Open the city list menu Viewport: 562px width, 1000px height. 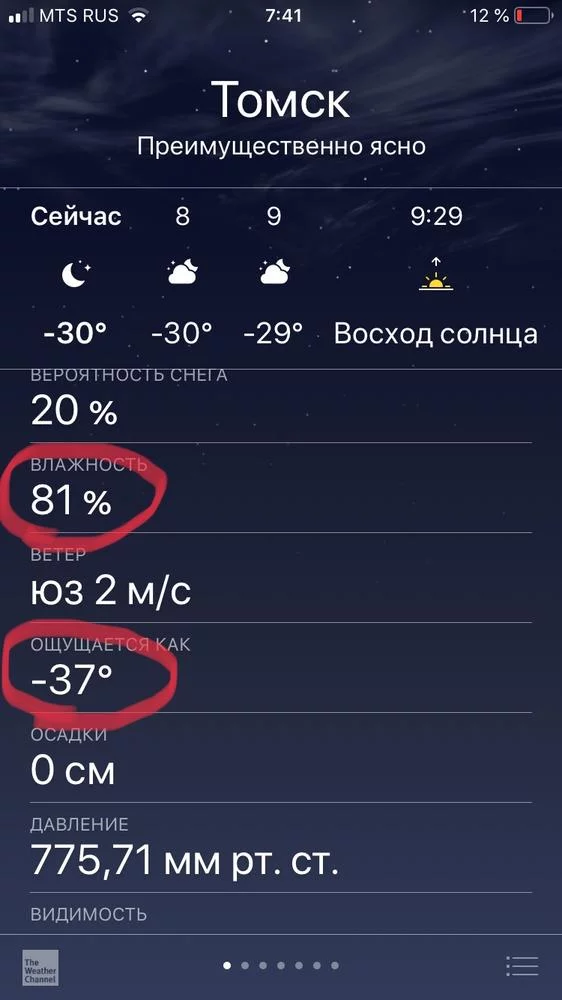coord(522,966)
